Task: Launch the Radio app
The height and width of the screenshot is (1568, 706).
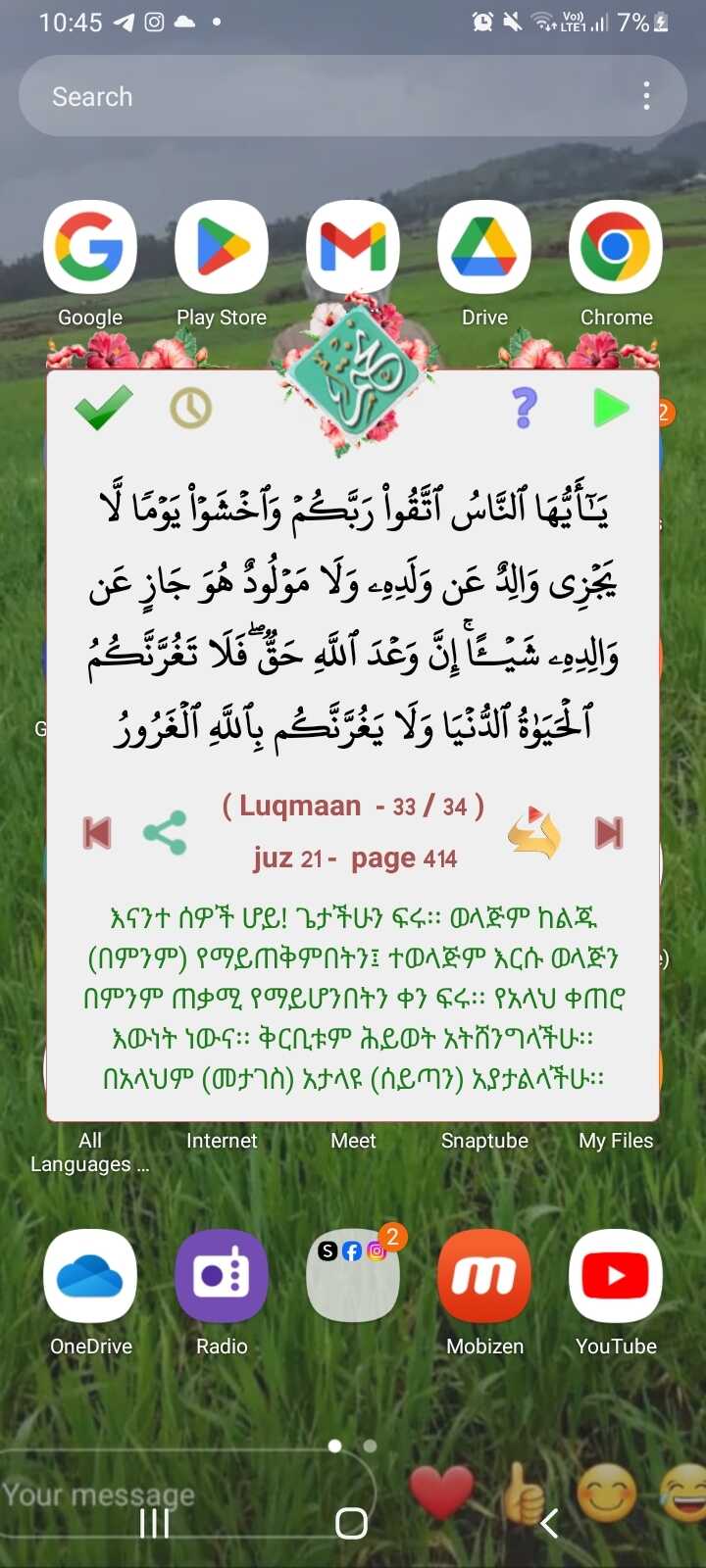Action: [222, 1276]
